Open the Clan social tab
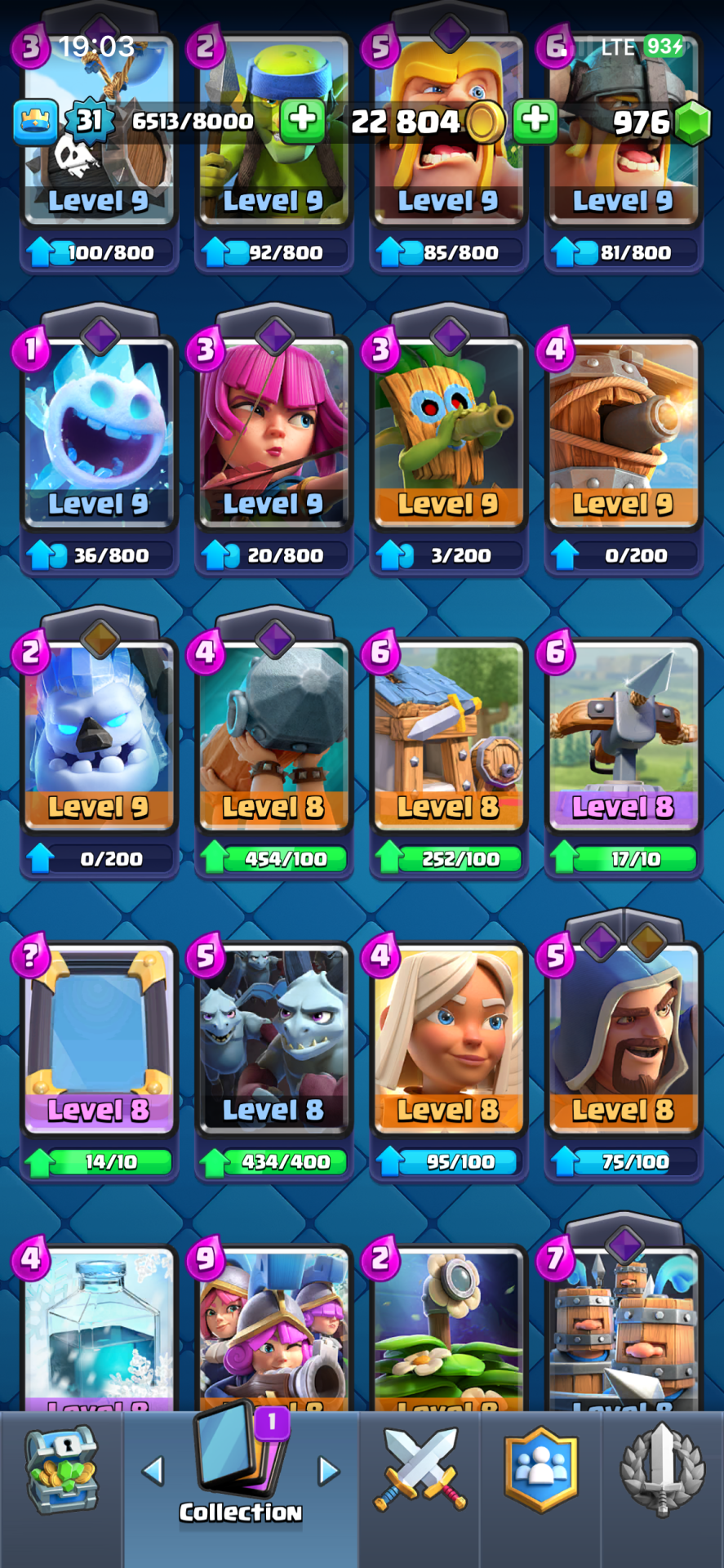724x1568 pixels. click(x=540, y=1470)
